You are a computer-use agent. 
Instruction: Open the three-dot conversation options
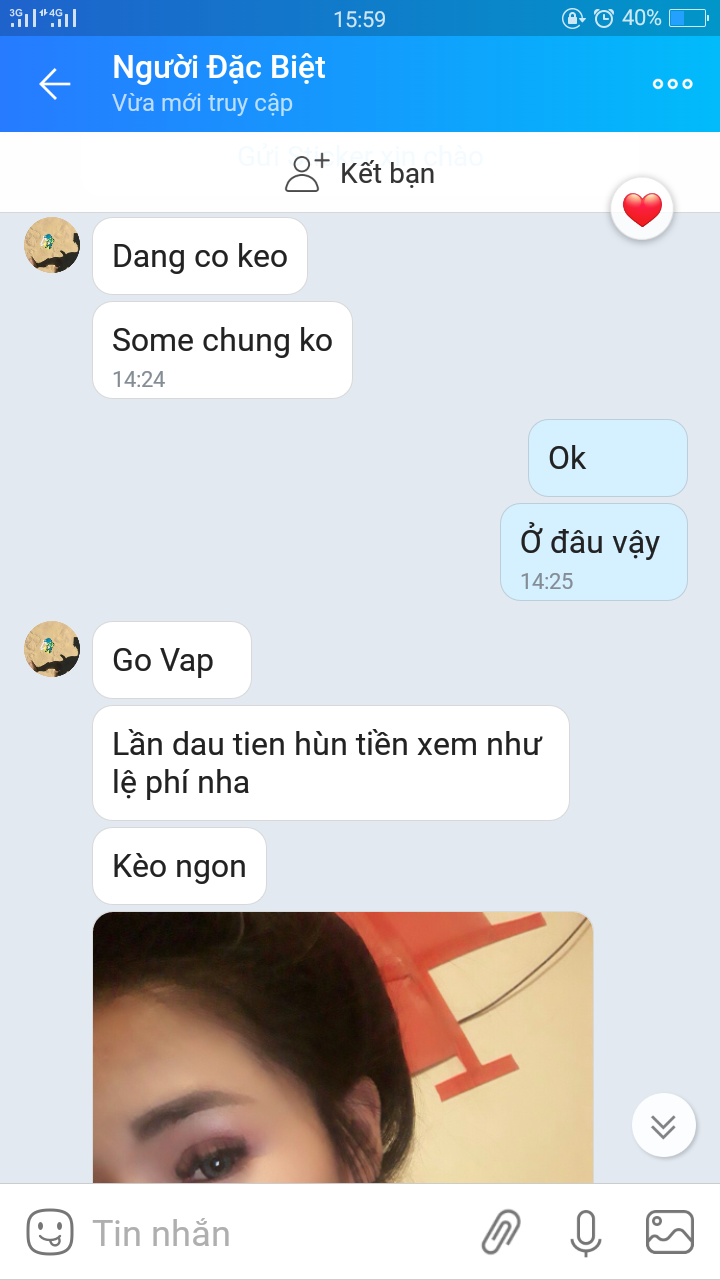[x=671, y=84]
